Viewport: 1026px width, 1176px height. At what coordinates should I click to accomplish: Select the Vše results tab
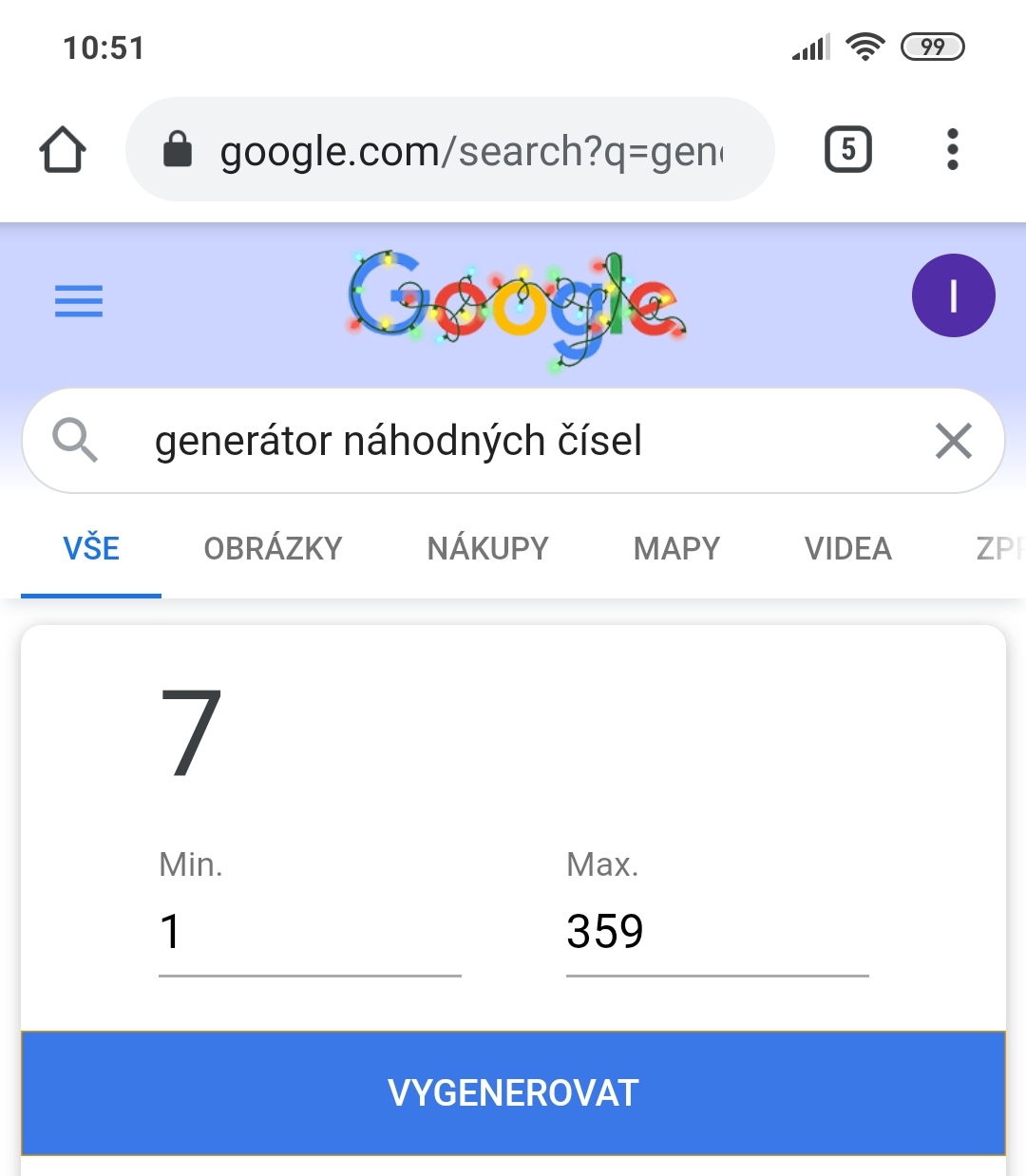[x=91, y=549]
